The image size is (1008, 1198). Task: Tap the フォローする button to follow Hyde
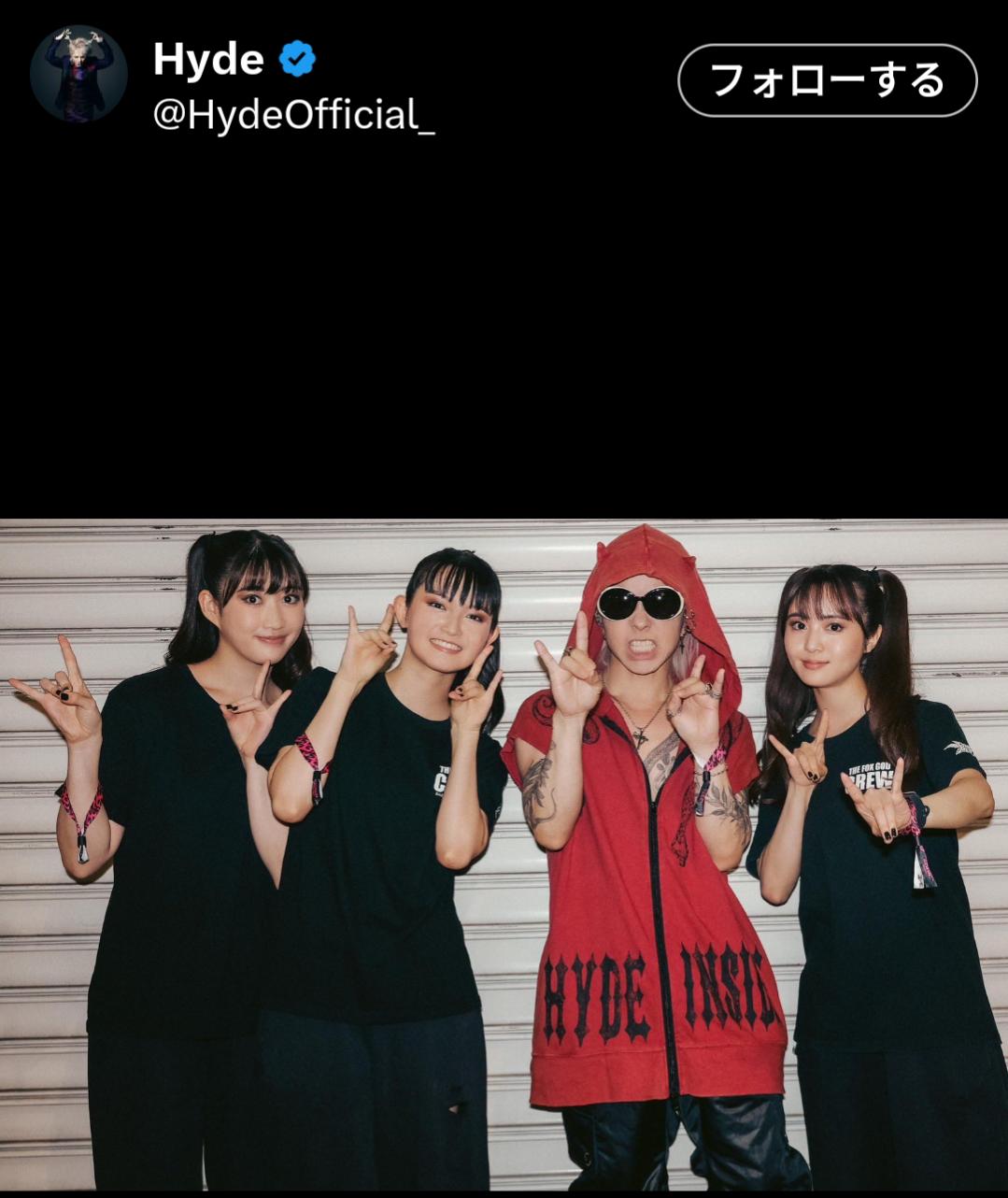pyautogui.click(x=827, y=80)
